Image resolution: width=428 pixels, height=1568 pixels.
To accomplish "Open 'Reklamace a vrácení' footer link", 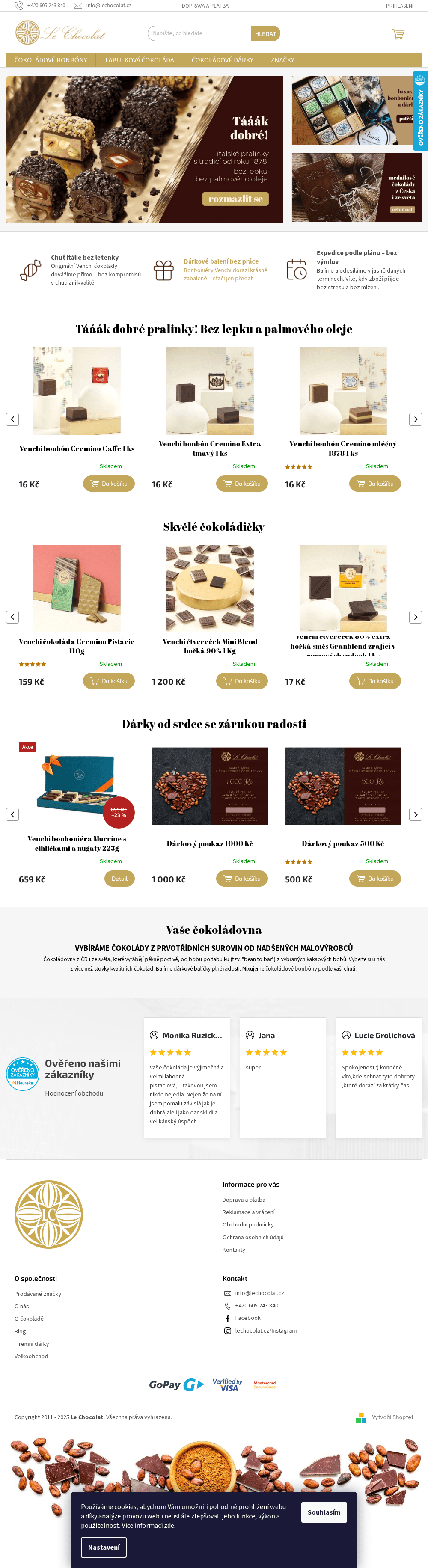I will 248,1212.
